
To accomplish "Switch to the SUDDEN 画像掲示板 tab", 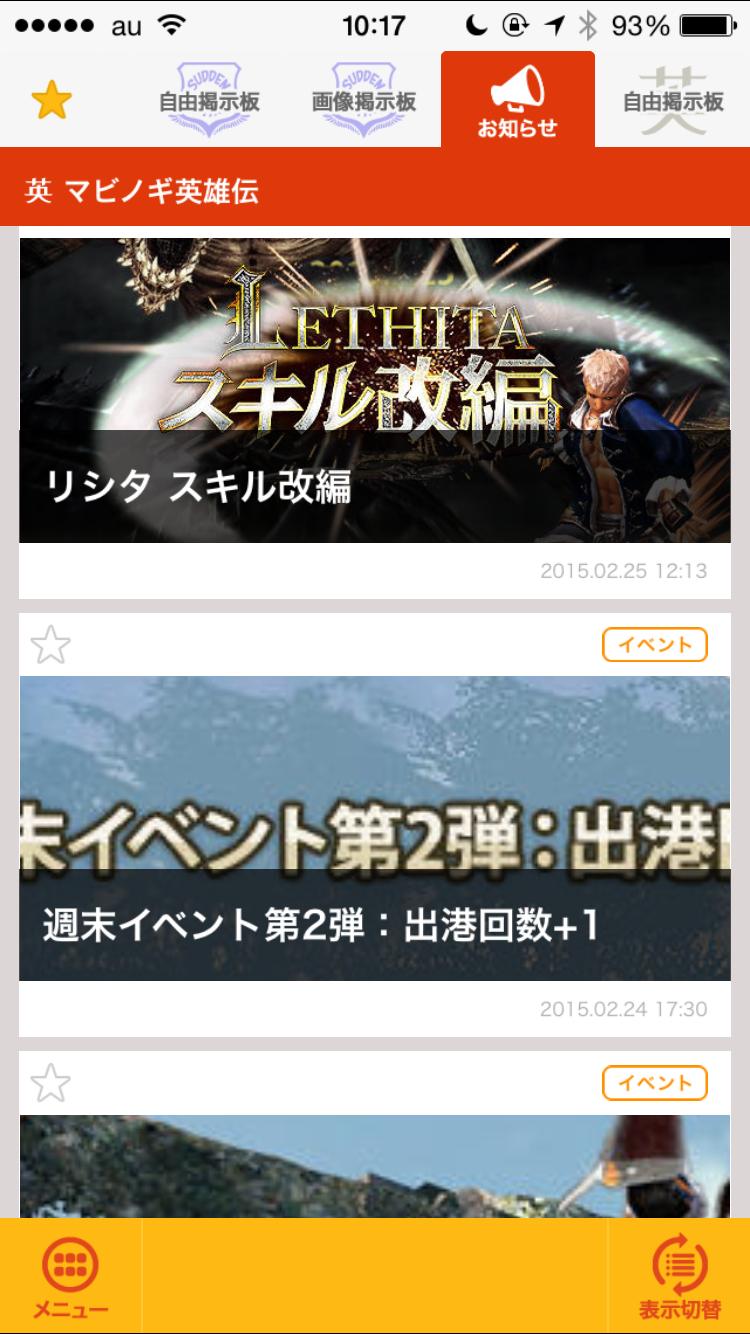I will 363,100.
